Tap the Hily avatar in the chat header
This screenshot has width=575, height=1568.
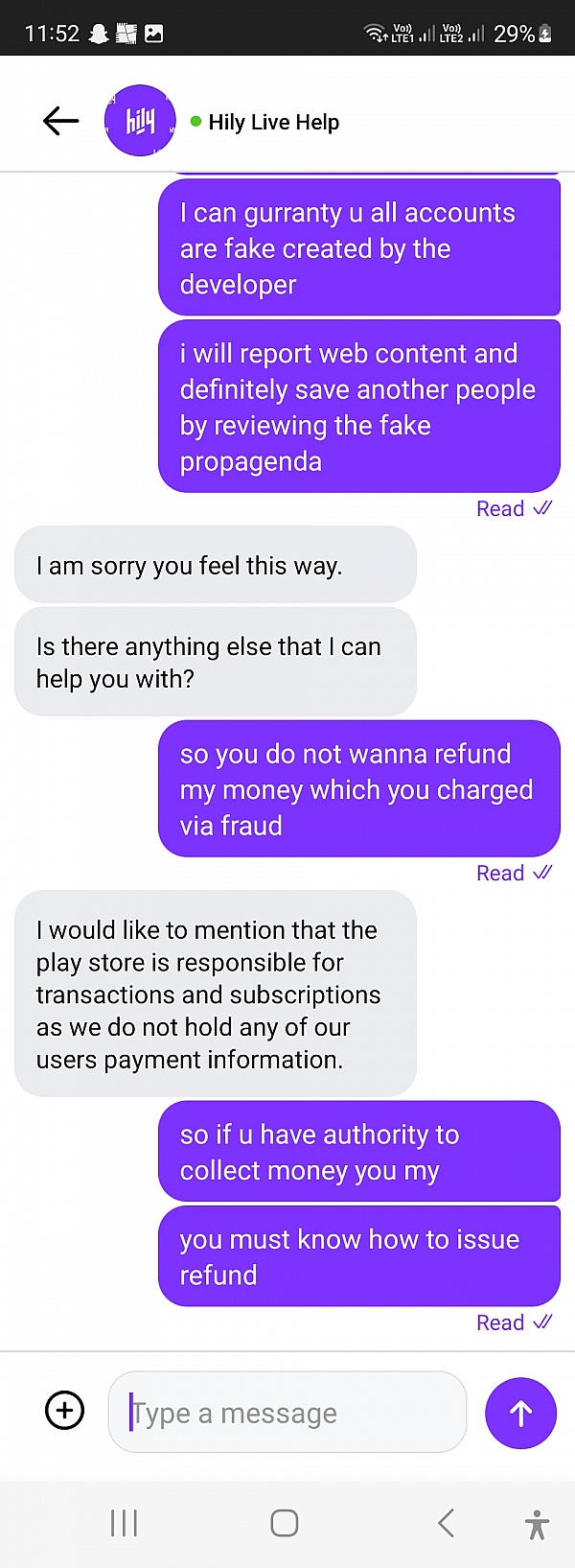click(x=140, y=121)
